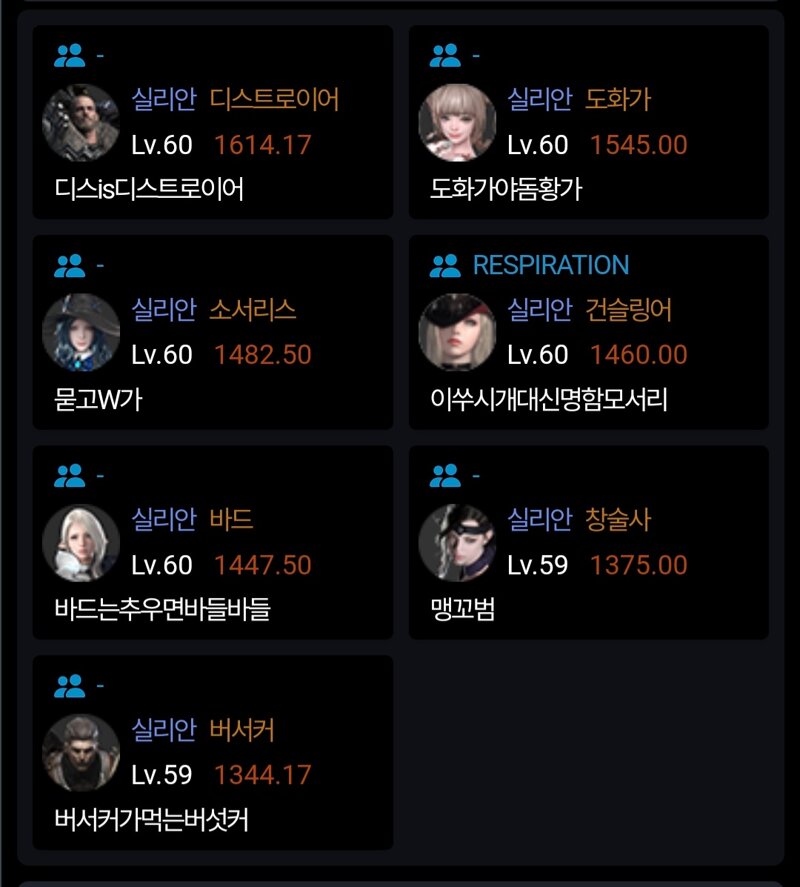800x887 pixels.
Task: Open the 디스is디스트로이어 character card
Action: coord(212,122)
